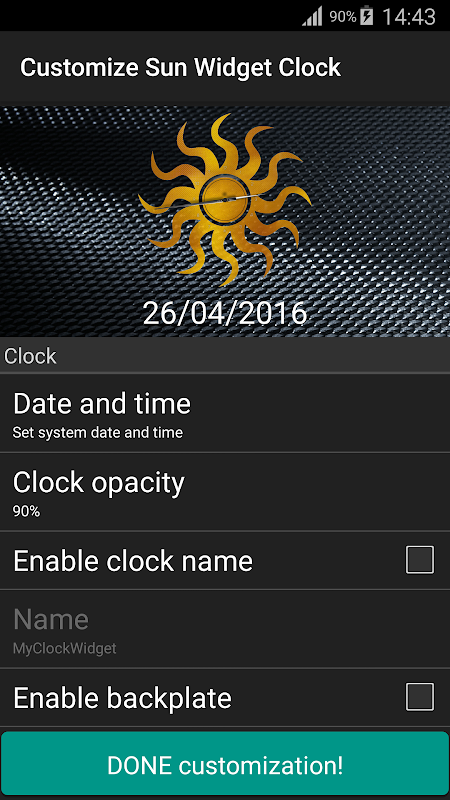Check the Enable backplate box
Screen dimensions: 450x800
tap(419, 697)
